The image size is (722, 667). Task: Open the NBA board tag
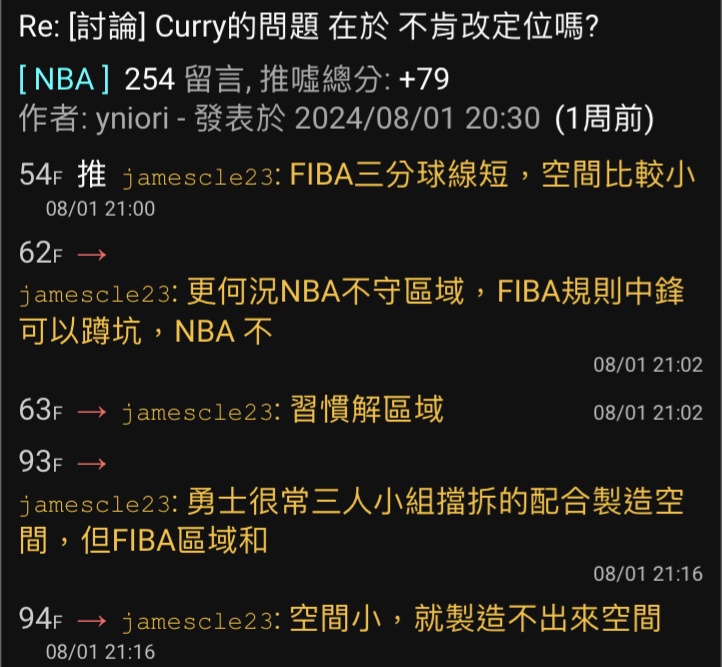(x=64, y=78)
